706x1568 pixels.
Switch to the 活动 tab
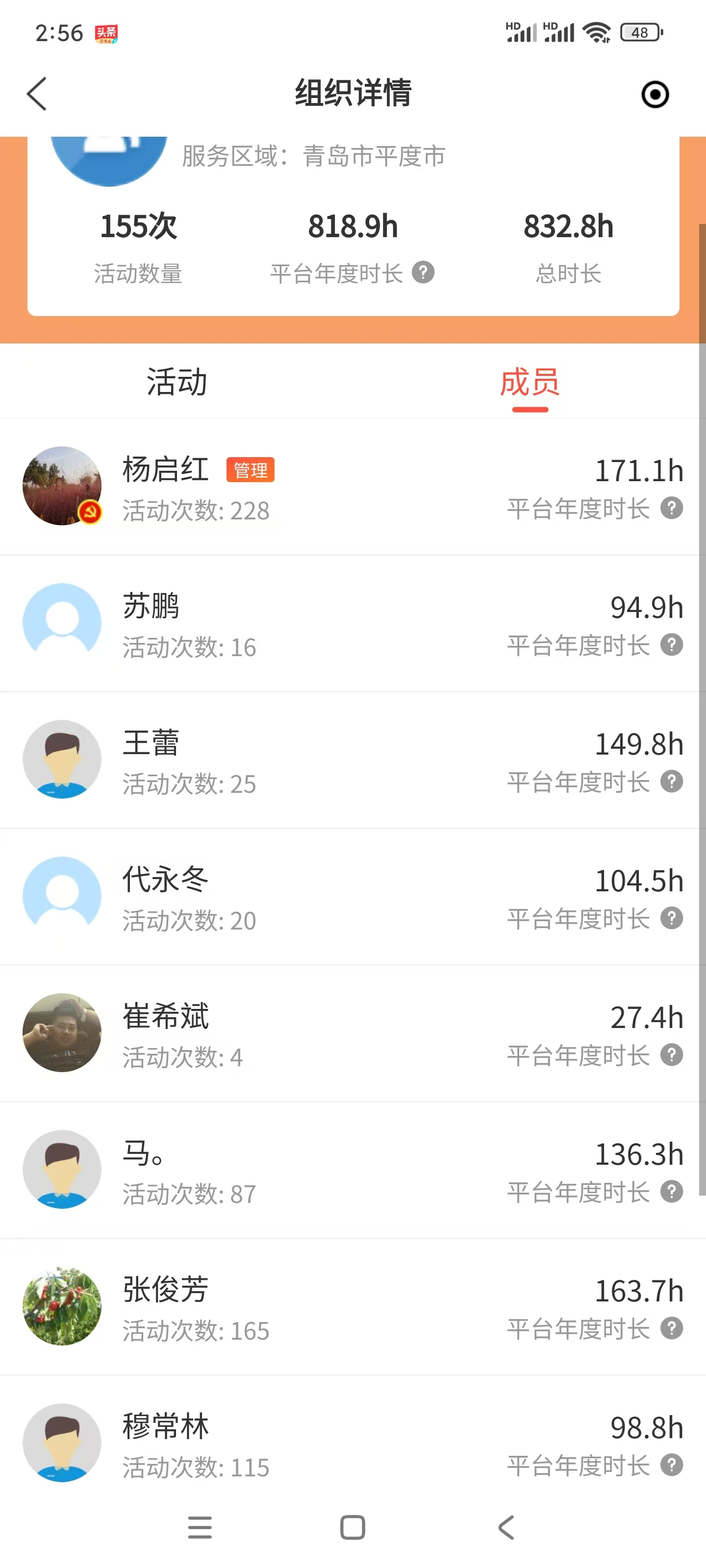click(x=176, y=382)
